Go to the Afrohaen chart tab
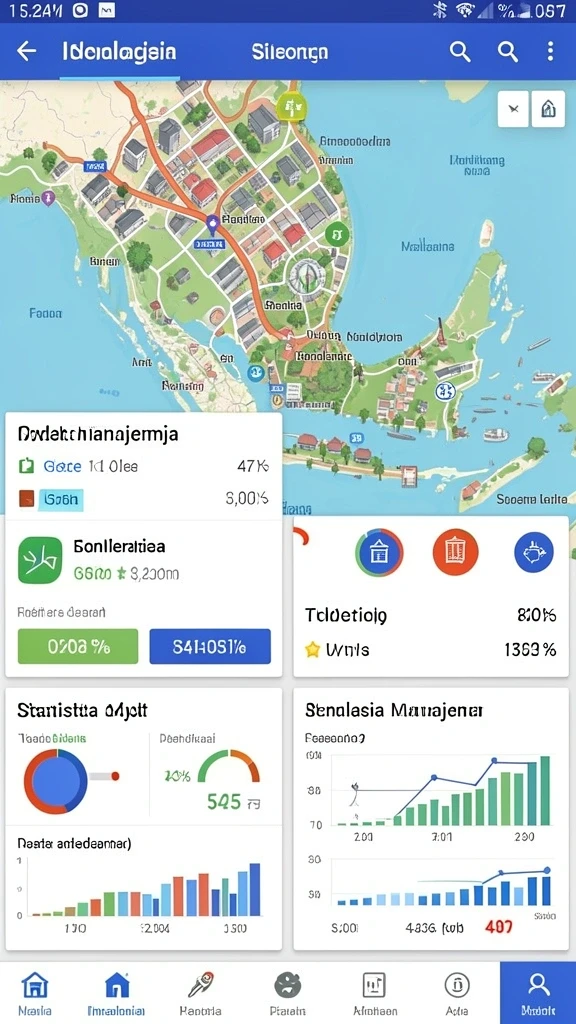Screen dimensions: 576x1024 (x=374, y=993)
